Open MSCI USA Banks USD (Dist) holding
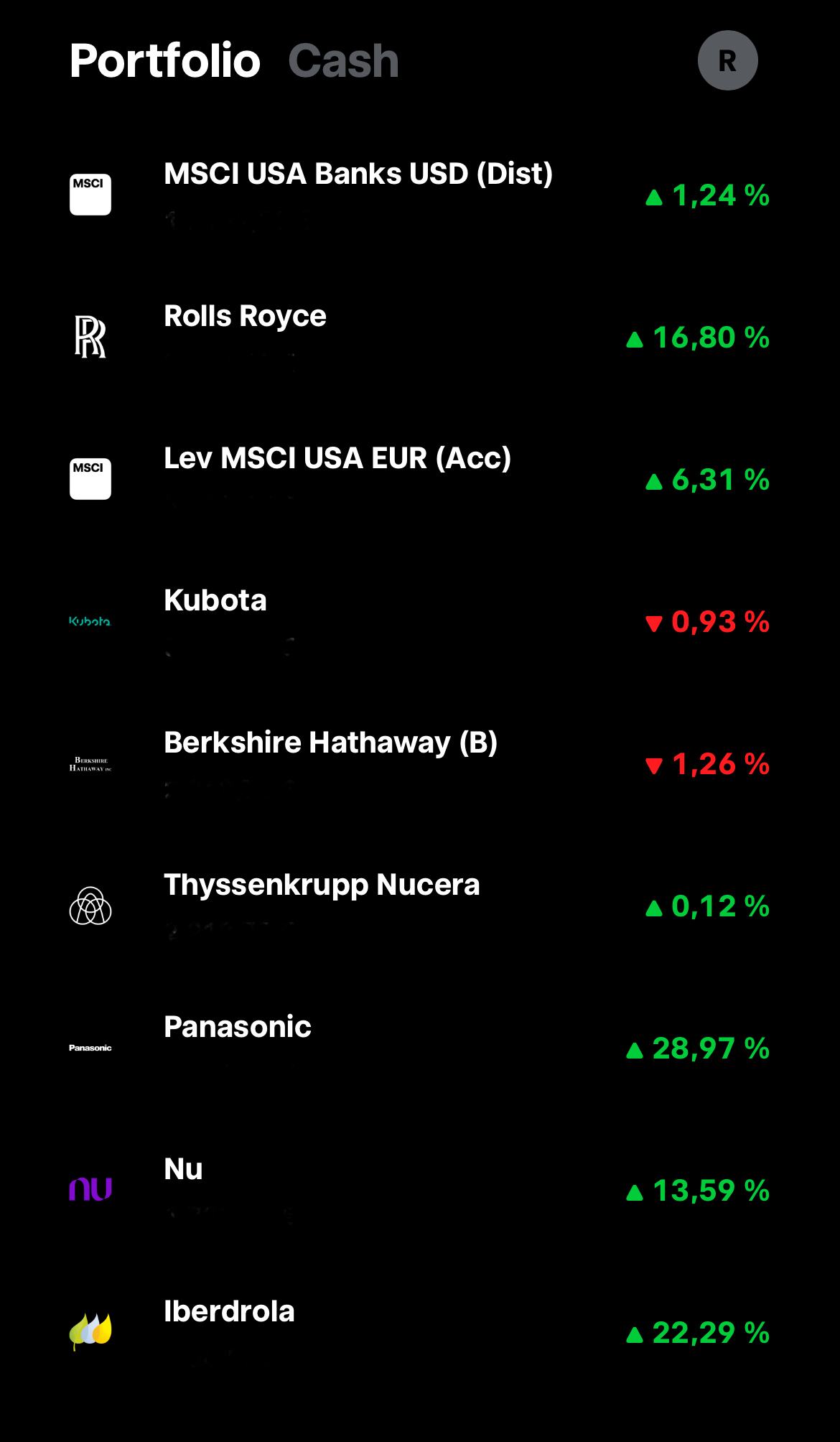The image size is (840, 1442). pos(358,175)
